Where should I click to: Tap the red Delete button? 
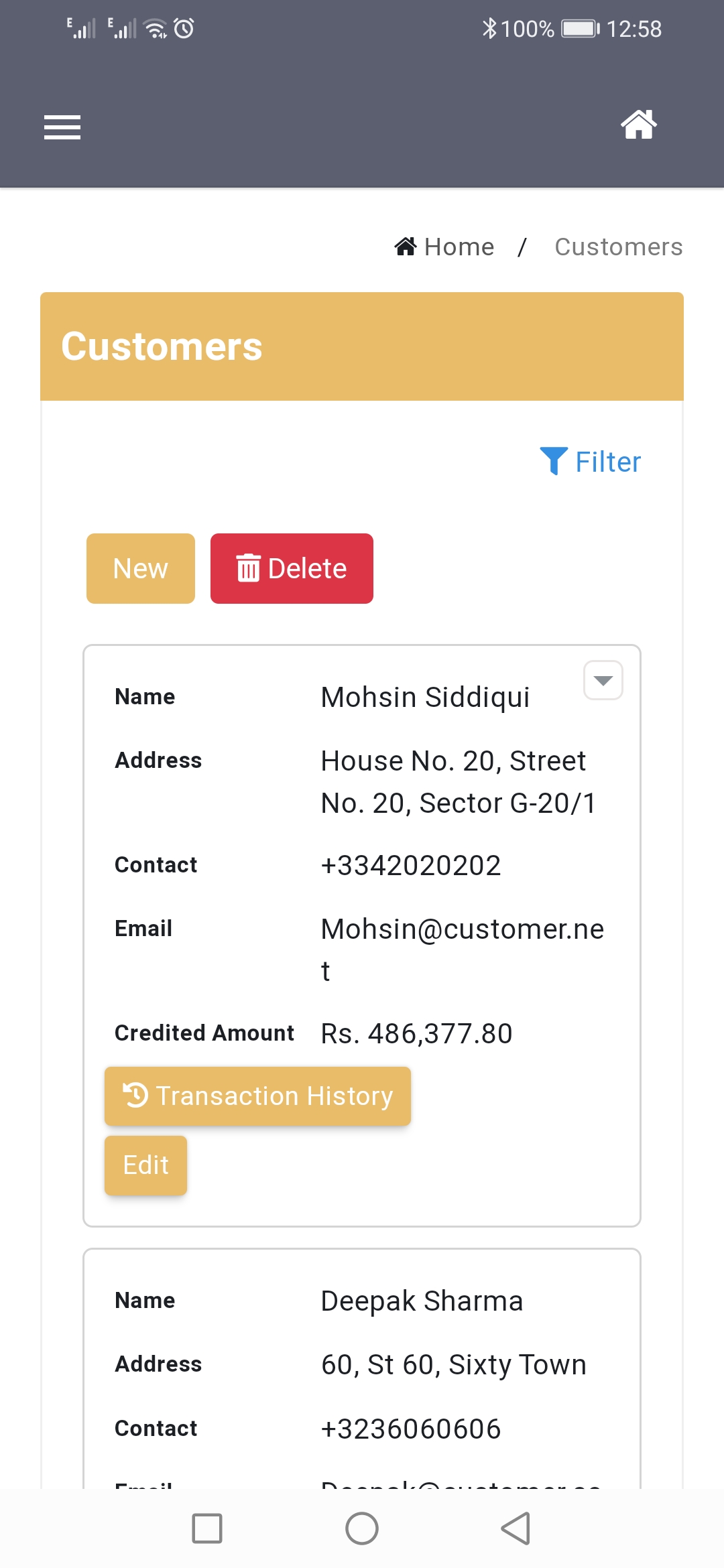click(x=292, y=569)
